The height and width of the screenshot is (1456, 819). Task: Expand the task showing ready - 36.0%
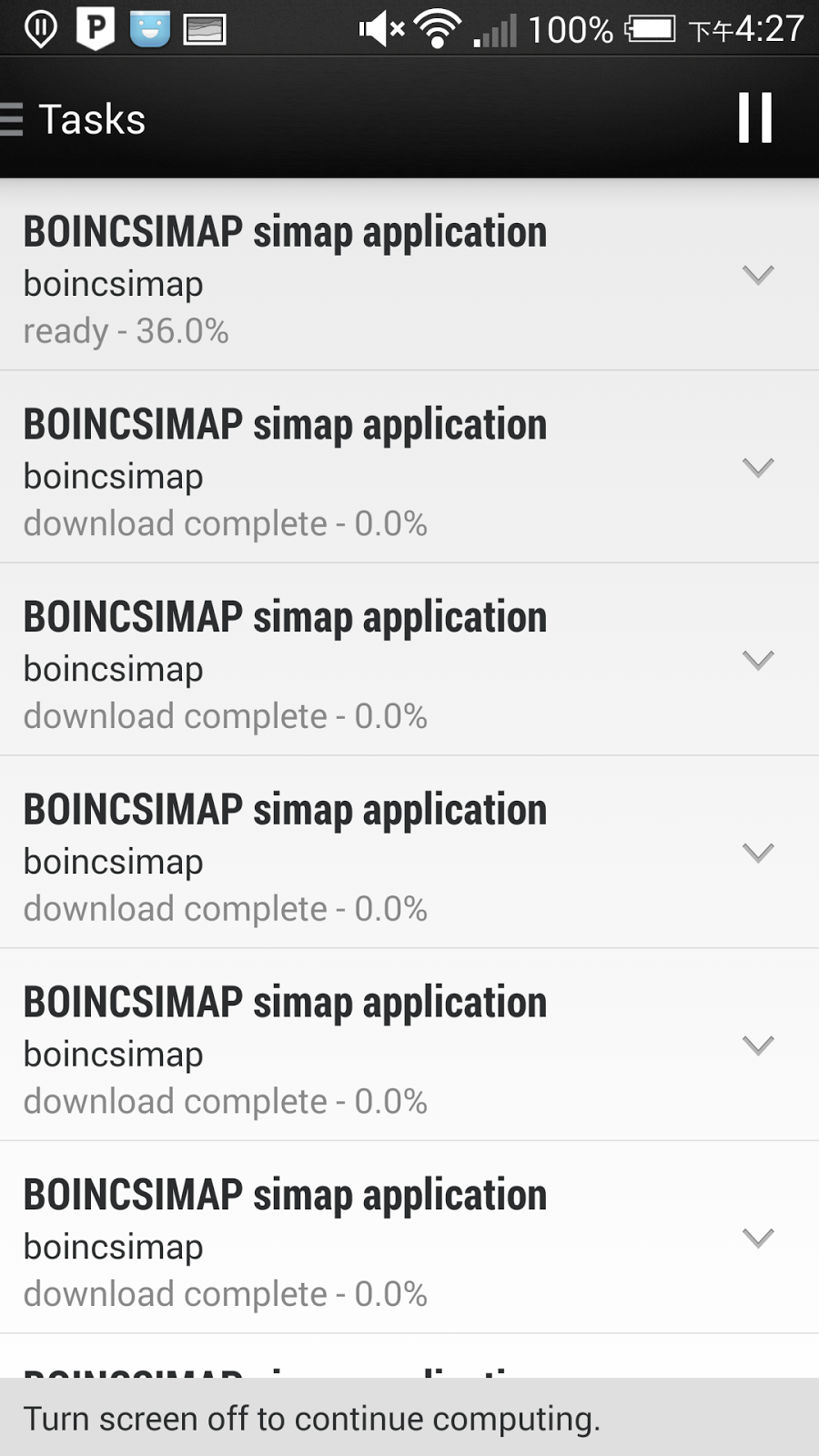(758, 275)
